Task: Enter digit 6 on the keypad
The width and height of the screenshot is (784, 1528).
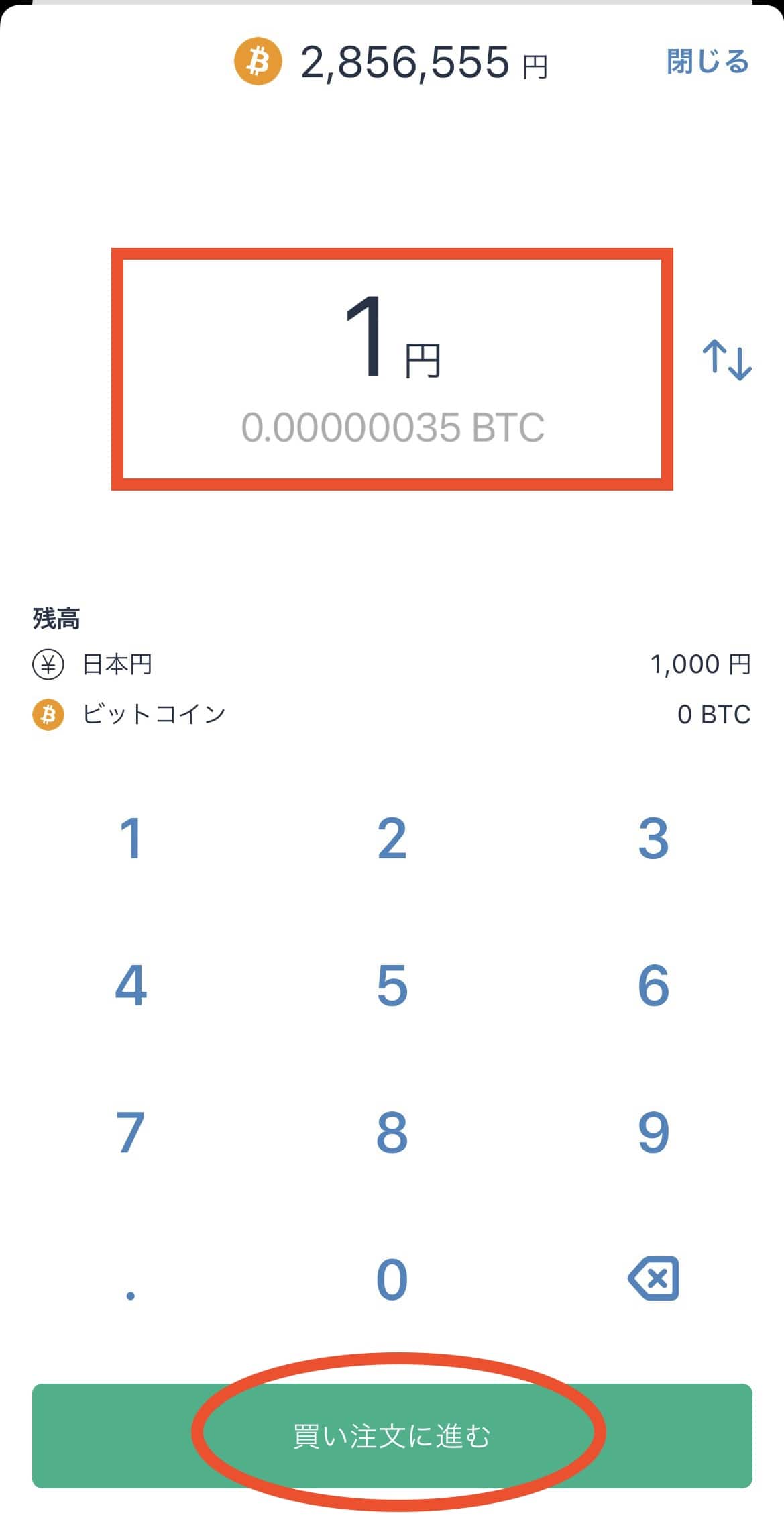Action: [x=653, y=985]
